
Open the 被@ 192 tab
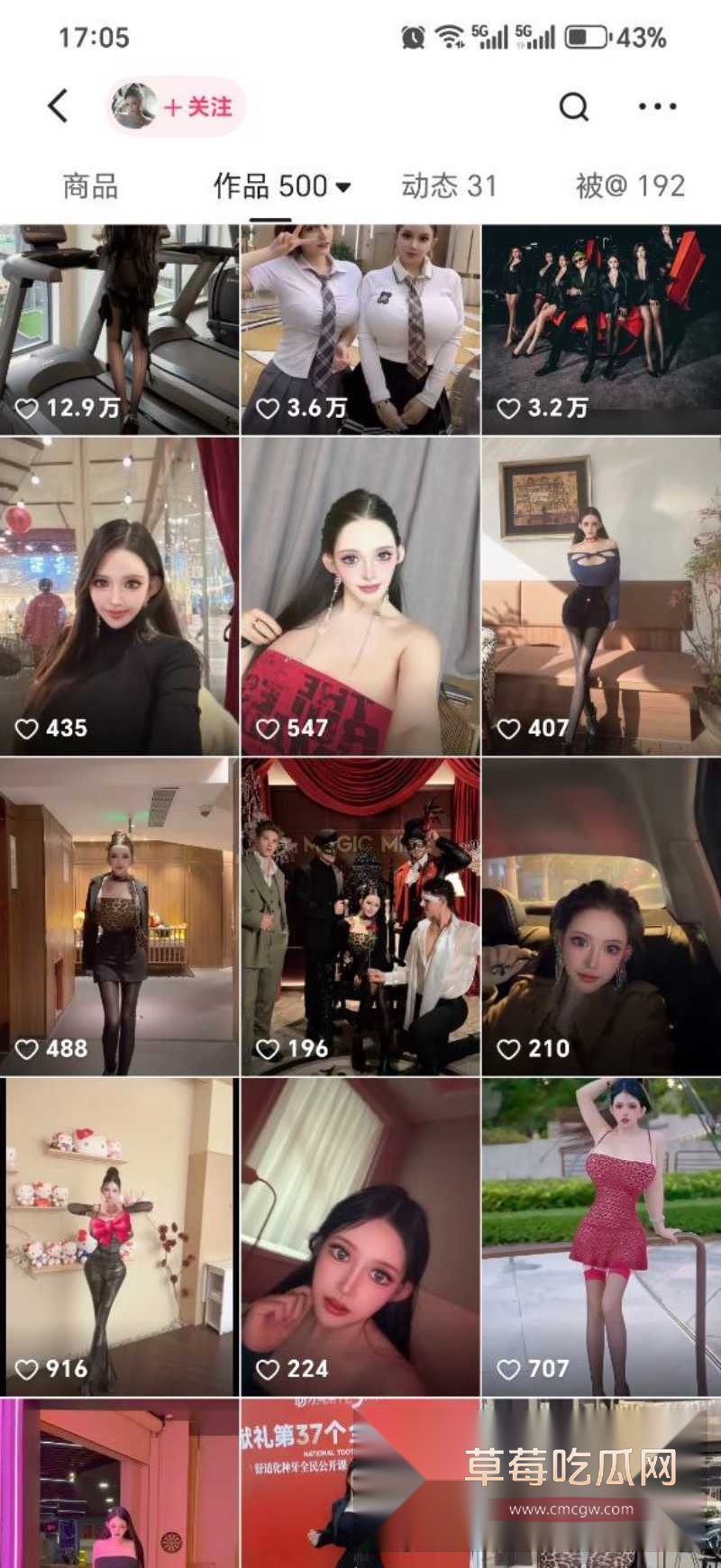(630, 186)
